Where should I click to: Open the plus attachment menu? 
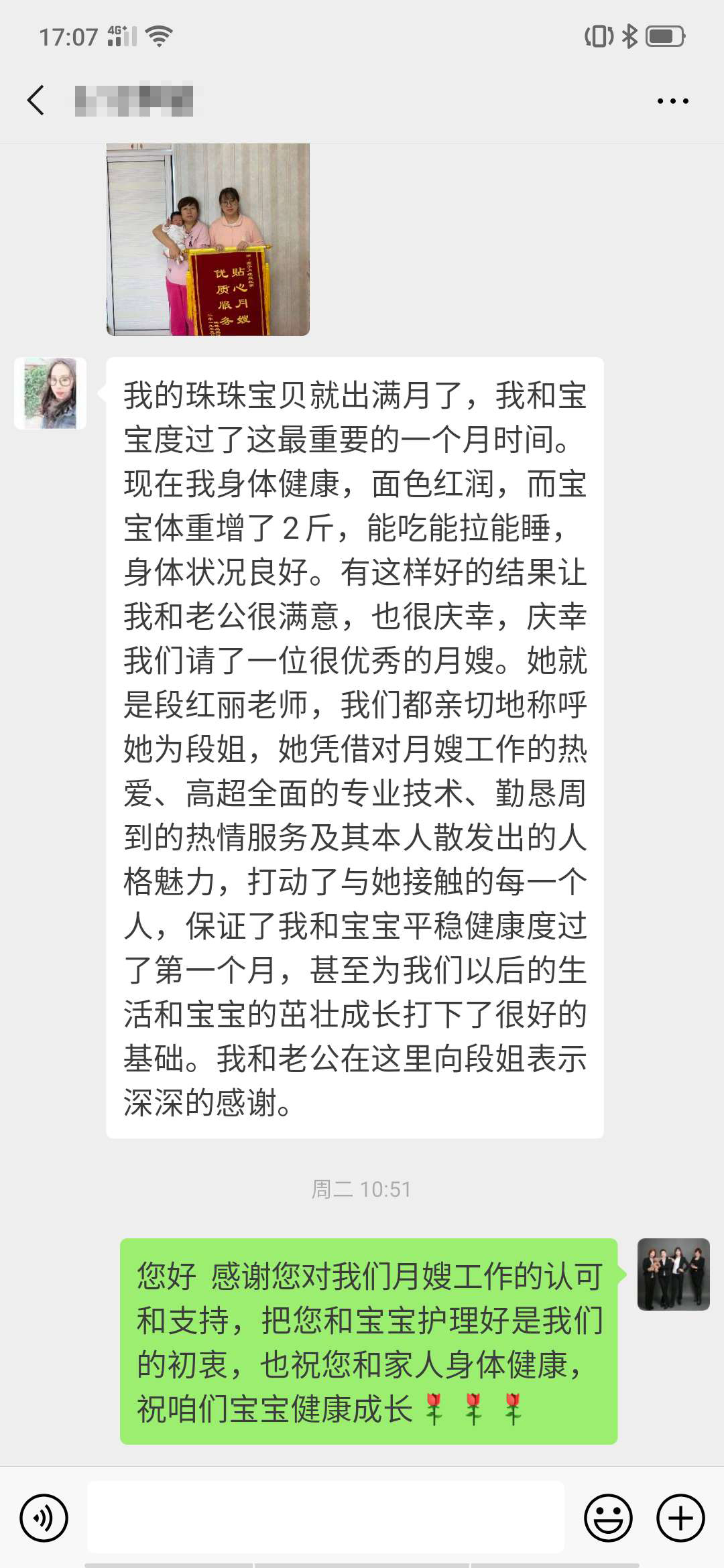click(x=680, y=1518)
